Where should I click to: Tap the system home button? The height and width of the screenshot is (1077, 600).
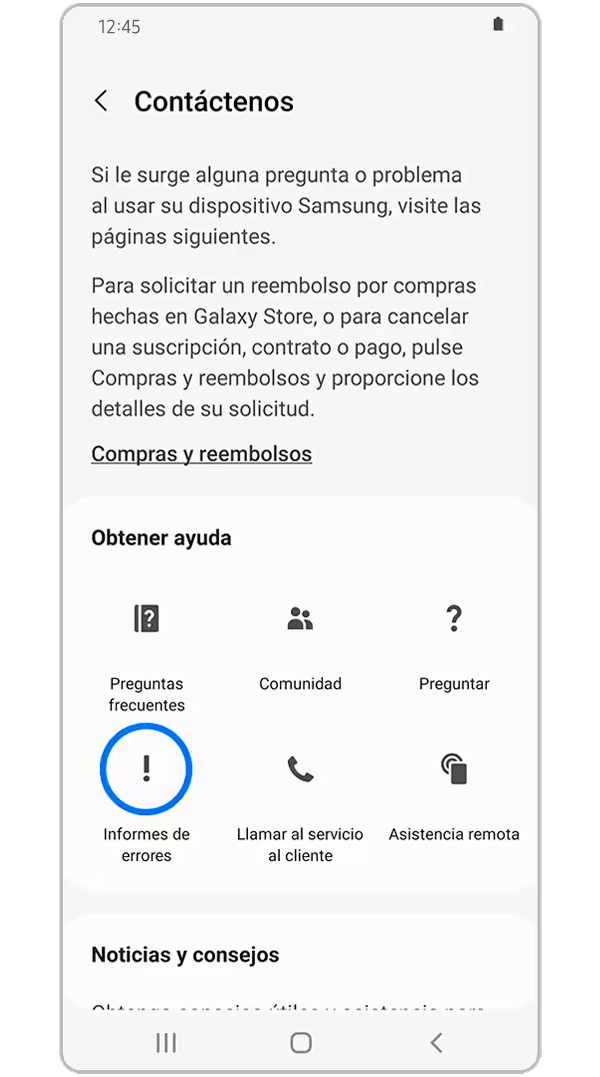pos(301,1043)
